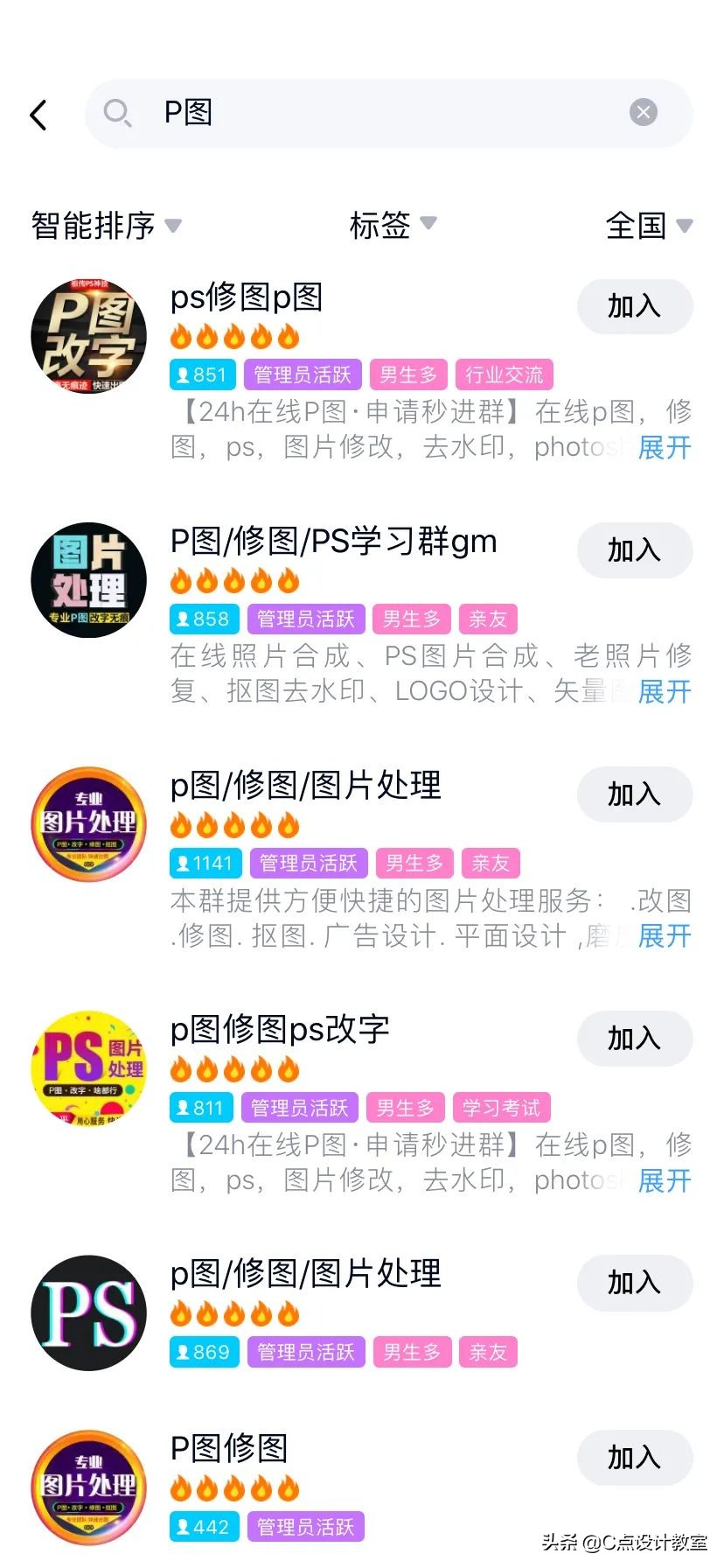The height and width of the screenshot is (1568, 724).
Task: Join the ps修图p图 group via 加入
Action: [x=635, y=306]
